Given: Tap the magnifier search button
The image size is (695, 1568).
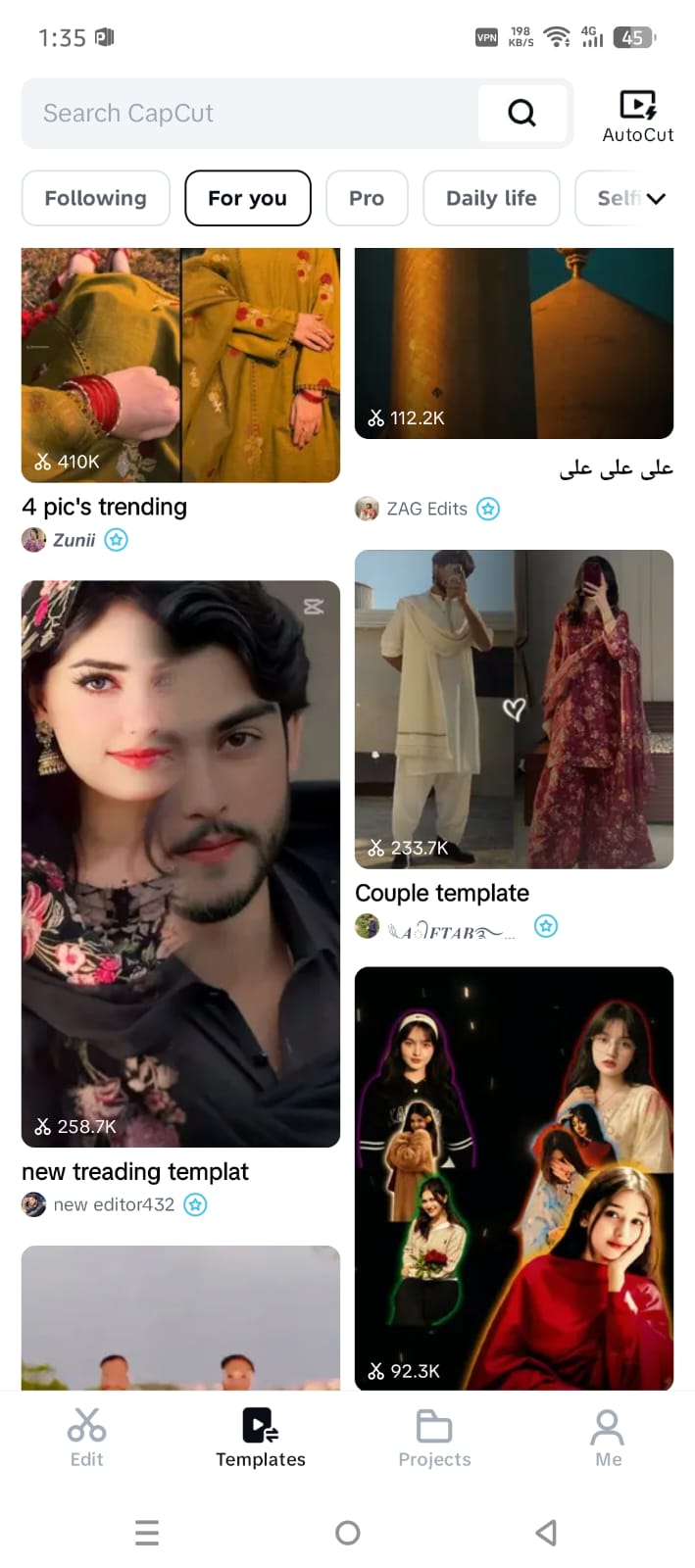Looking at the screenshot, I should [521, 114].
